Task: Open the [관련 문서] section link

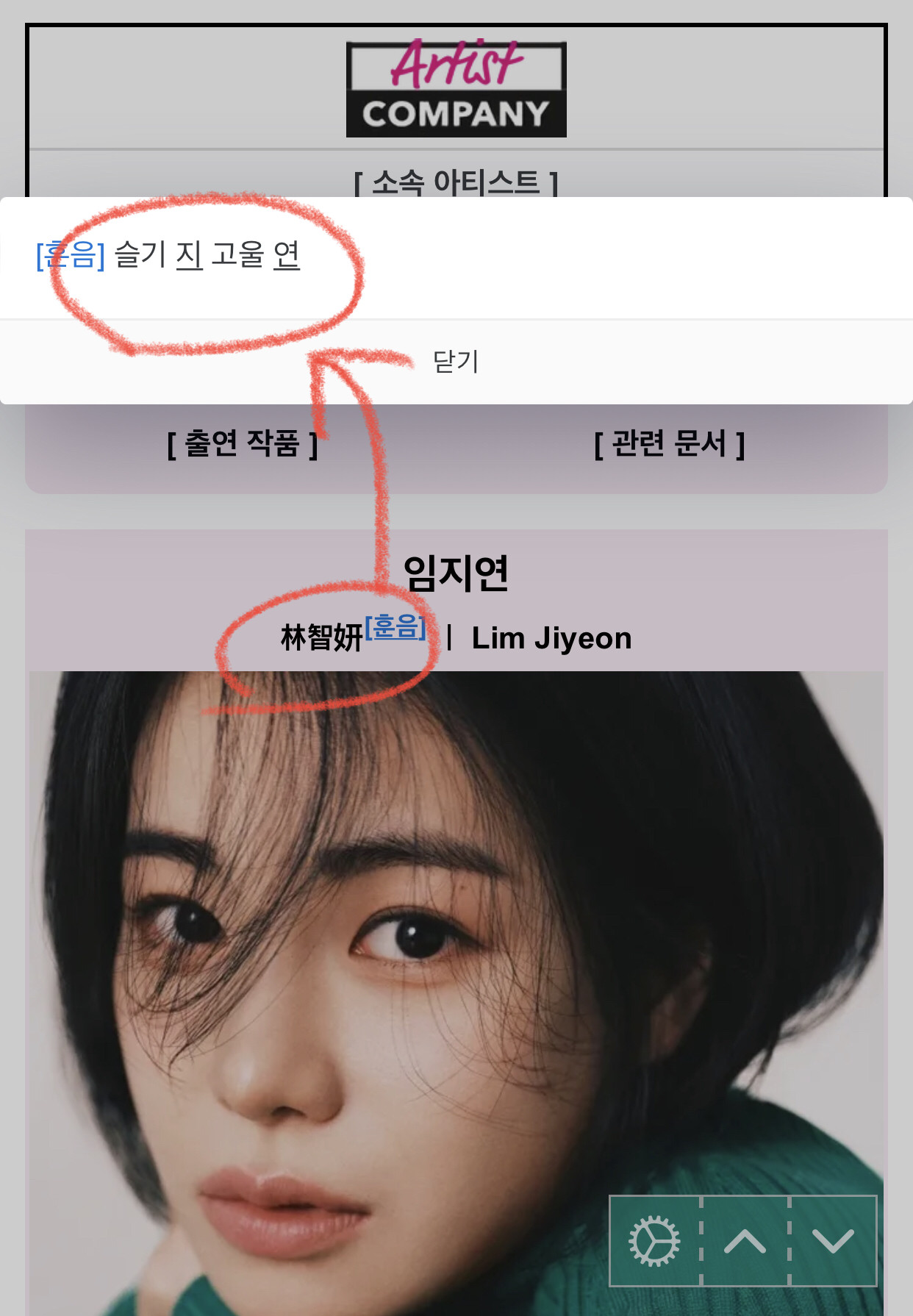Action: tap(669, 444)
